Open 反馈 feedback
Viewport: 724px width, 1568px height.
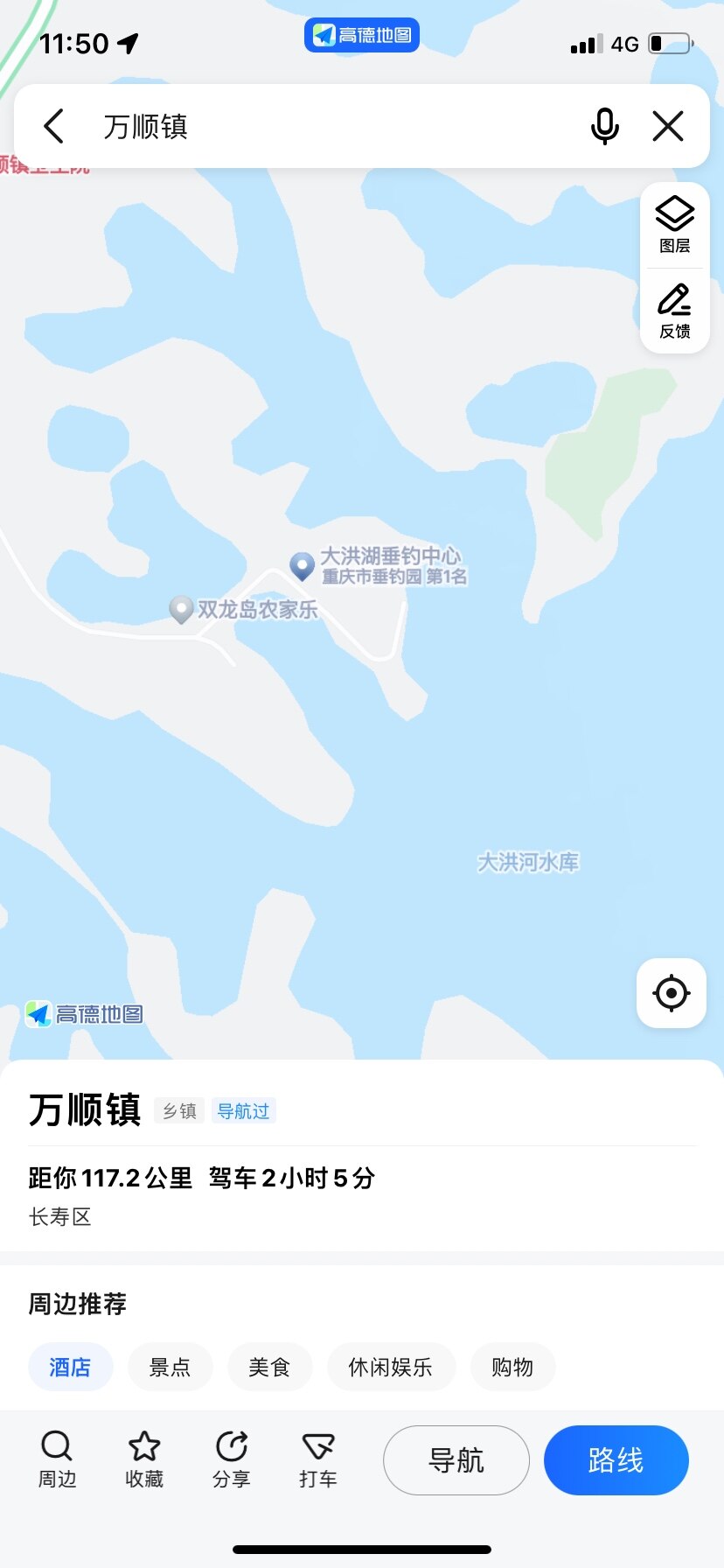(x=674, y=311)
